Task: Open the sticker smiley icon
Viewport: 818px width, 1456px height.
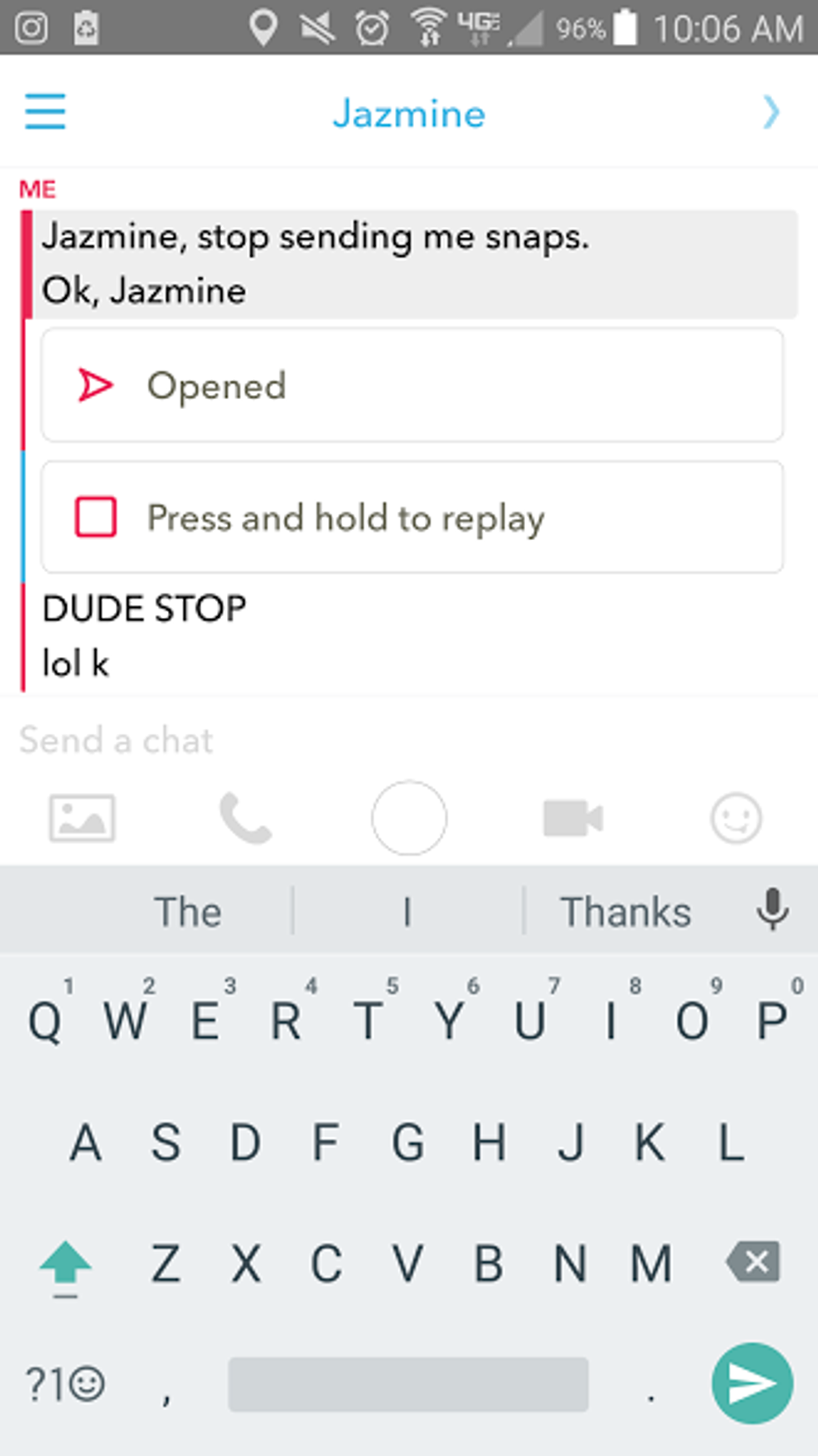Action: (735, 818)
